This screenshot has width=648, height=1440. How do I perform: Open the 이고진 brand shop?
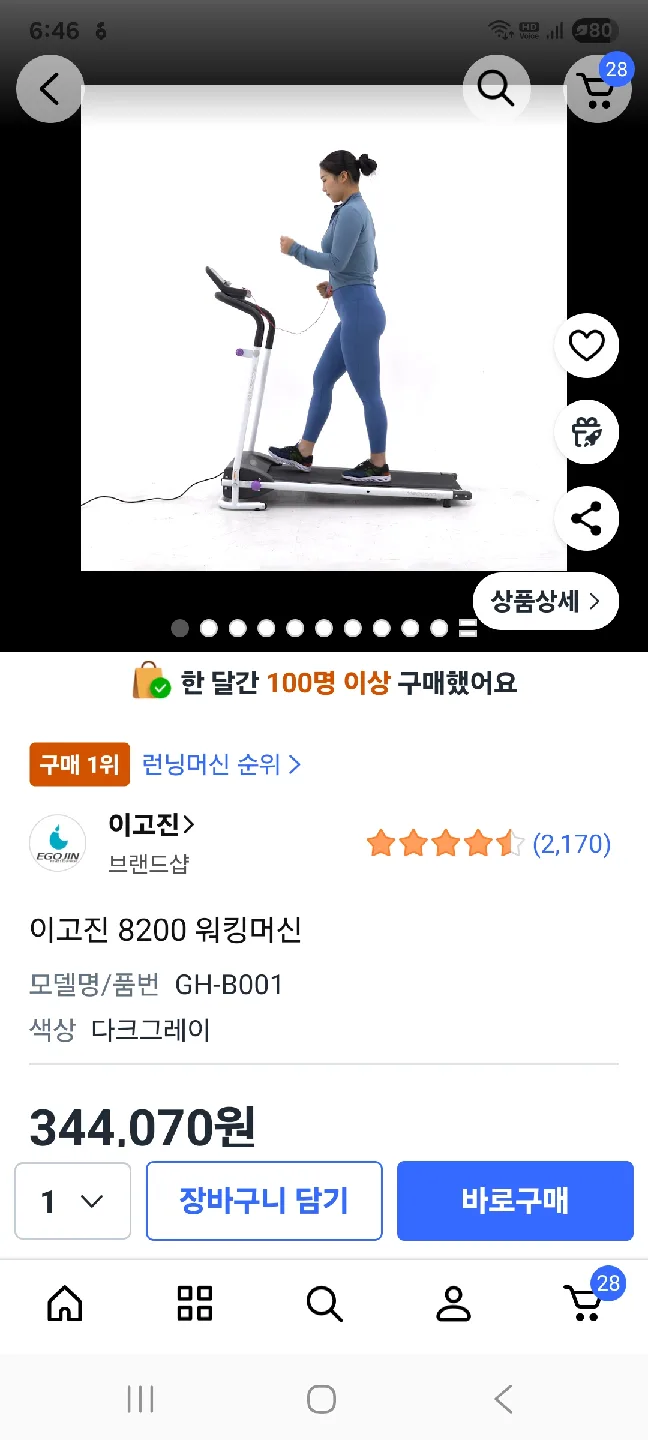pyautogui.click(x=151, y=825)
